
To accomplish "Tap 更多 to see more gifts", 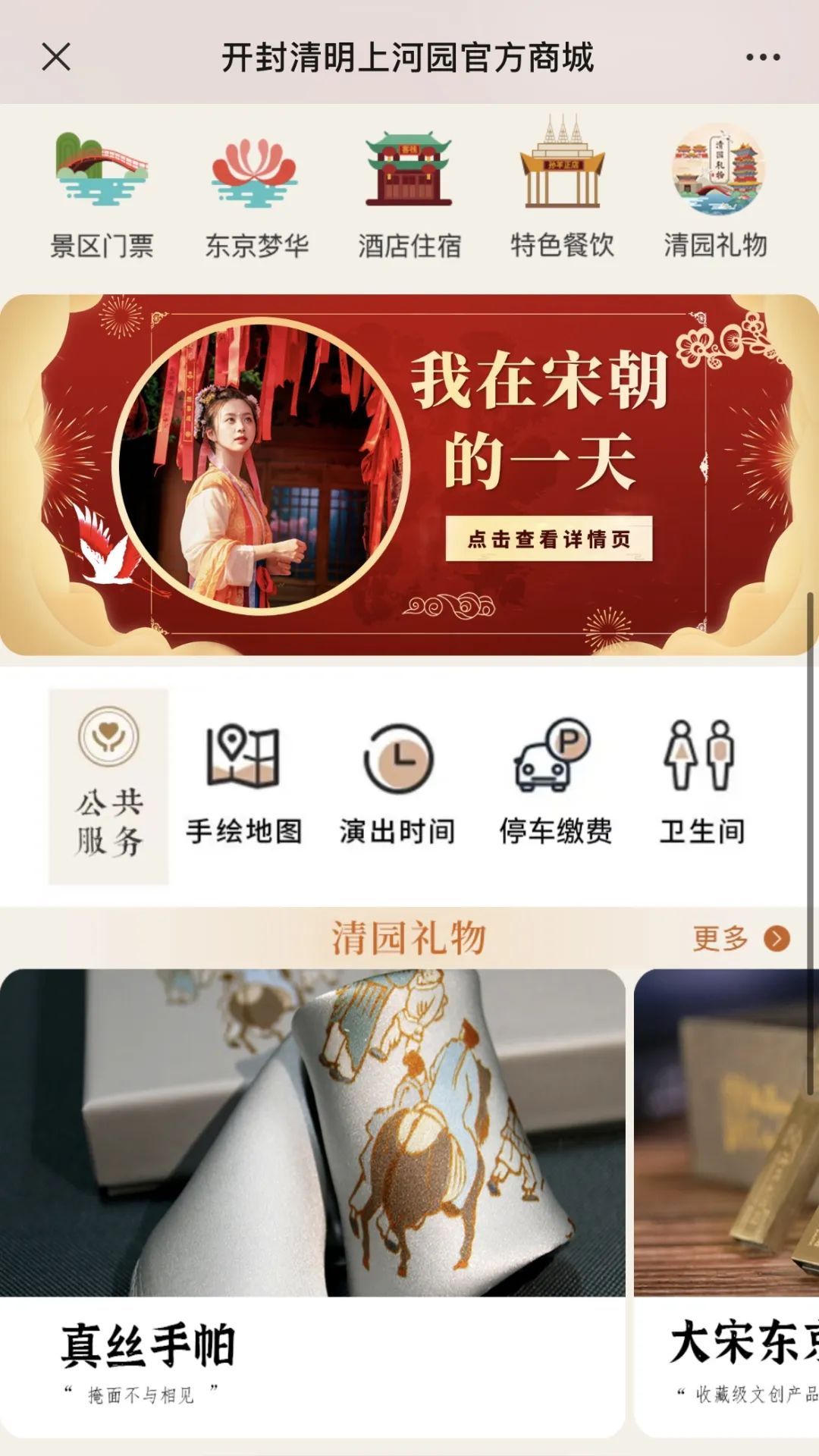I will pos(740,939).
